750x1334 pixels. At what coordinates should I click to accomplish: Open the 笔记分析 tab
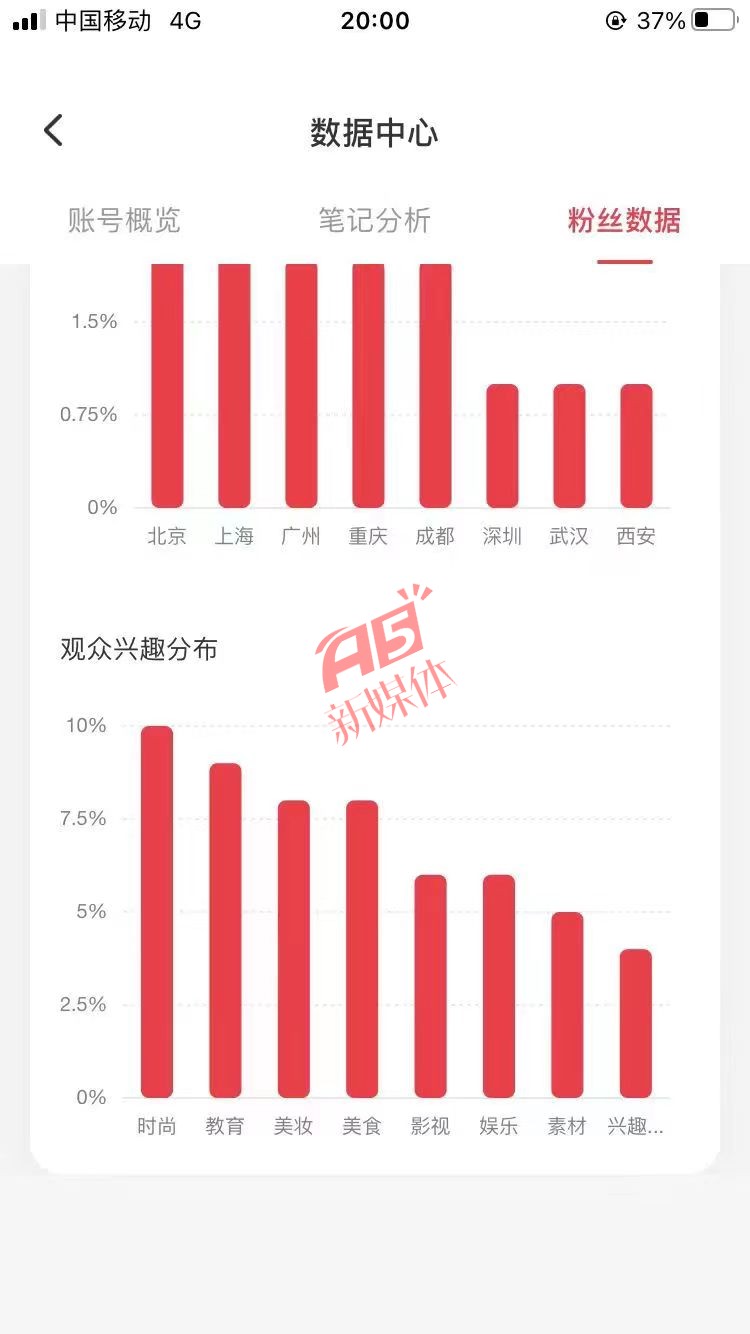click(x=374, y=220)
